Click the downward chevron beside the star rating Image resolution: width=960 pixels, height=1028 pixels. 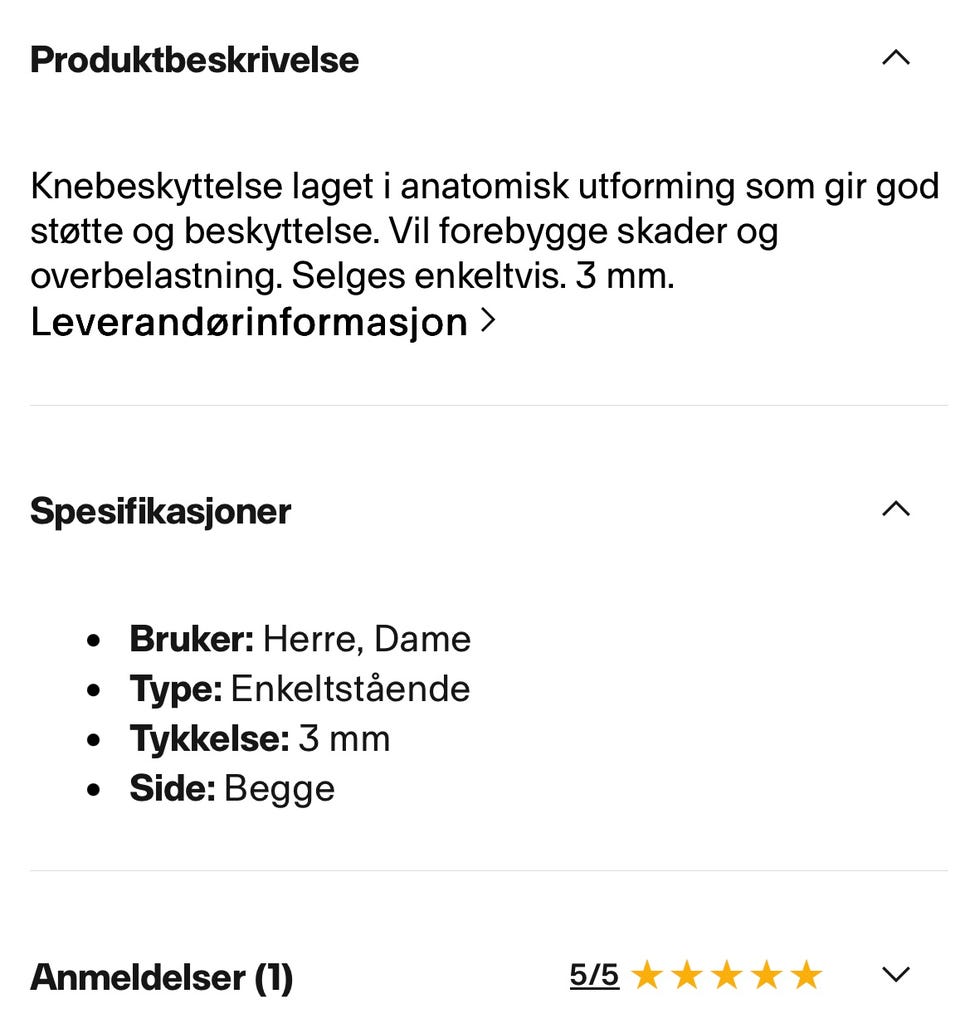895,975
